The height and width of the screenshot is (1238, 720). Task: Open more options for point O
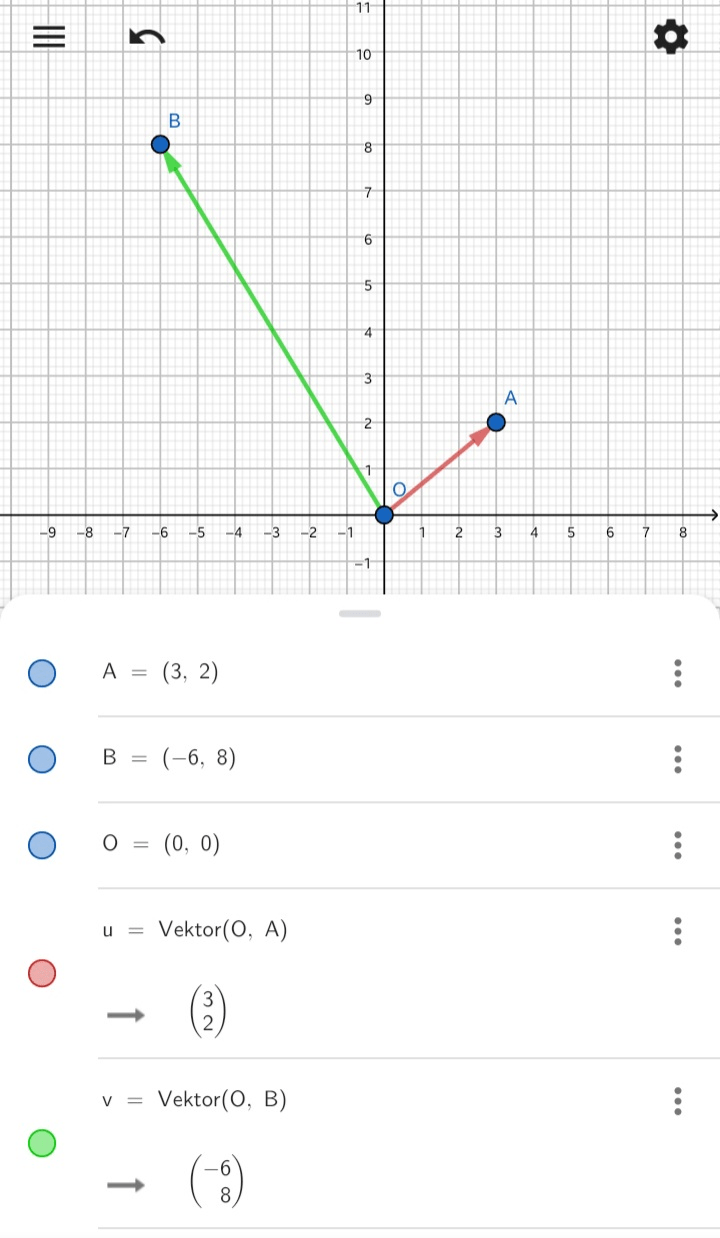click(x=678, y=845)
